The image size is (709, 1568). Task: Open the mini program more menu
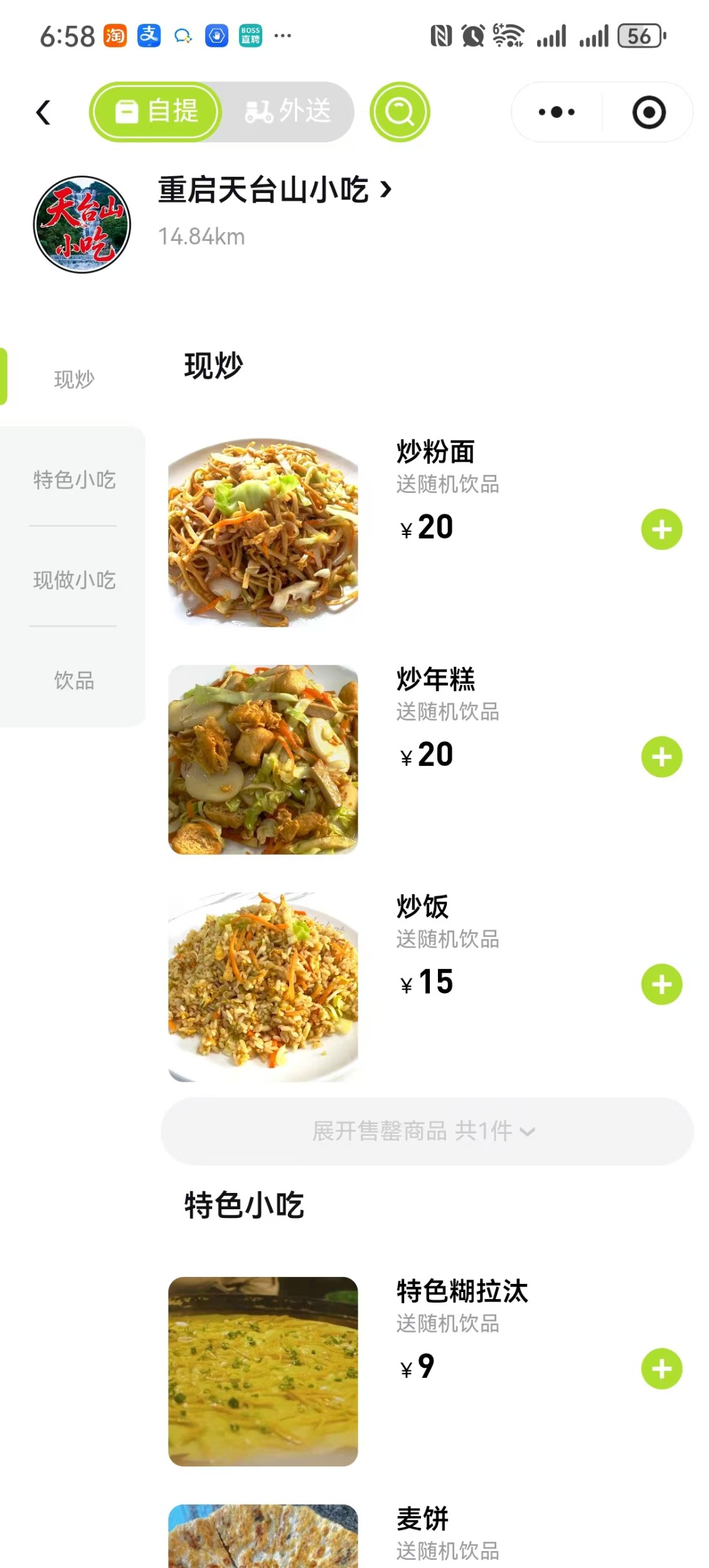click(x=557, y=112)
